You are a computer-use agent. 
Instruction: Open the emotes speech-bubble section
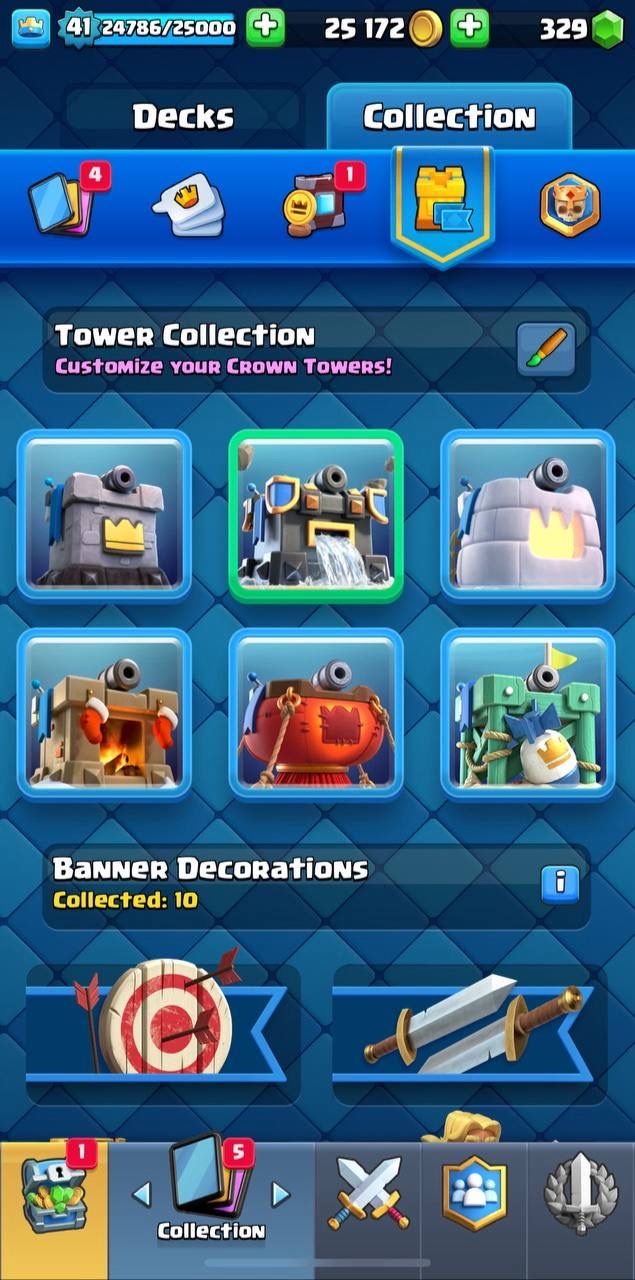coord(188,204)
